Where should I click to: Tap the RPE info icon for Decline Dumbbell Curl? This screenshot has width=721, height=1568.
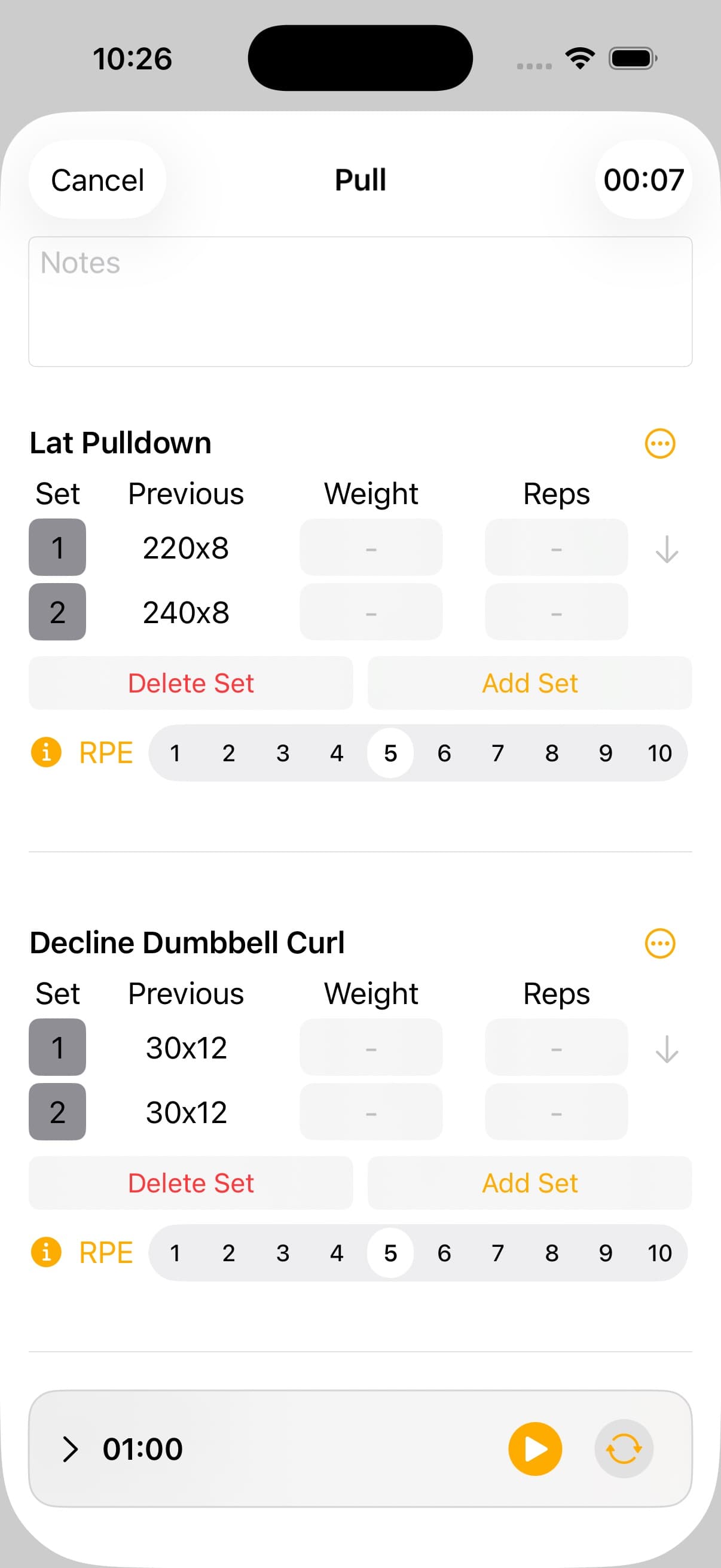pyautogui.click(x=45, y=1253)
